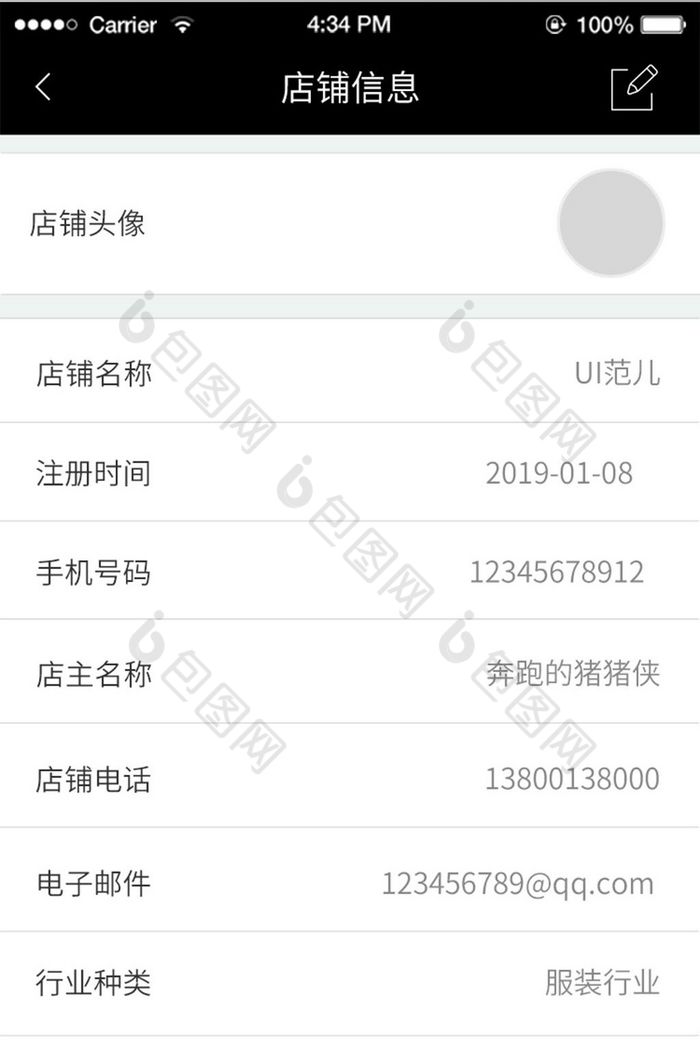This screenshot has height=1053, width=700.
Task: Open the 店主名称 row
Action: pyautogui.click(x=350, y=674)
